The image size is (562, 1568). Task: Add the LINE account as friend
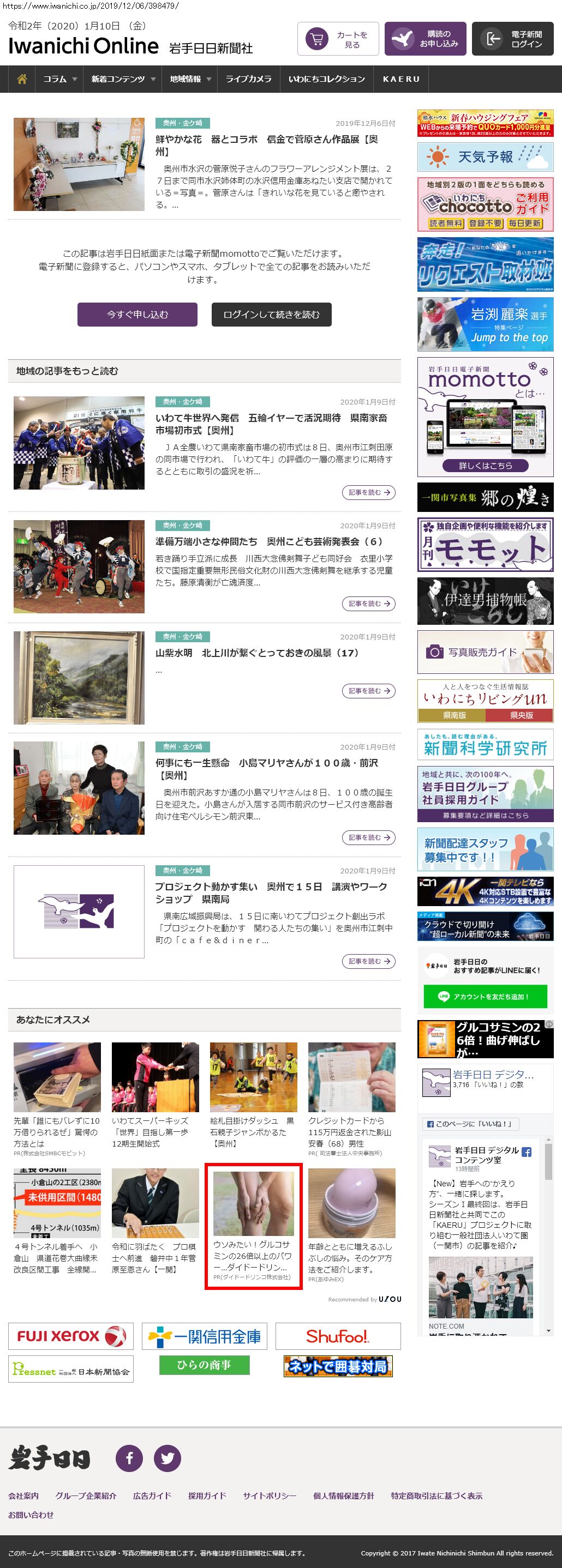click(x=485, y=997)
